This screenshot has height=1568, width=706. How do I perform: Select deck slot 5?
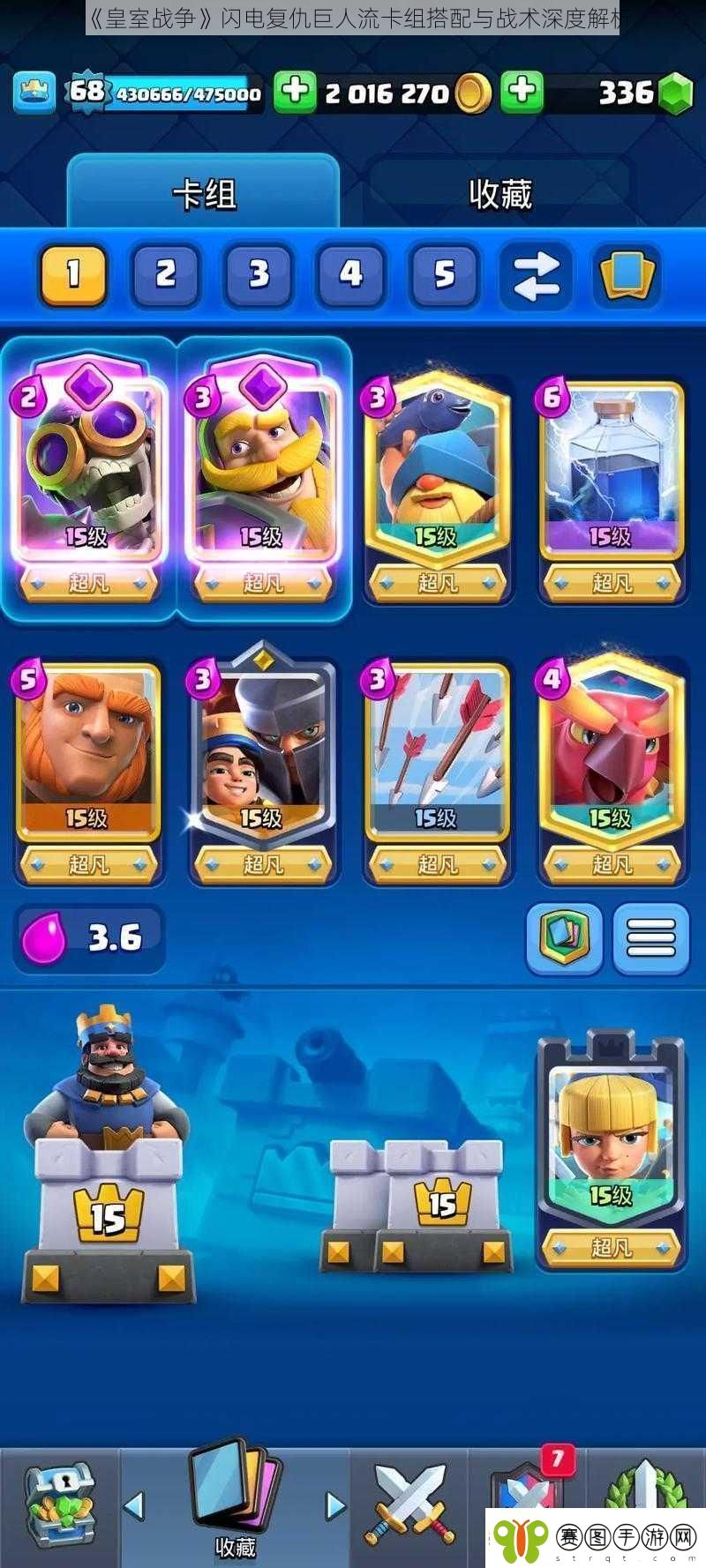(x=444, y=274)
